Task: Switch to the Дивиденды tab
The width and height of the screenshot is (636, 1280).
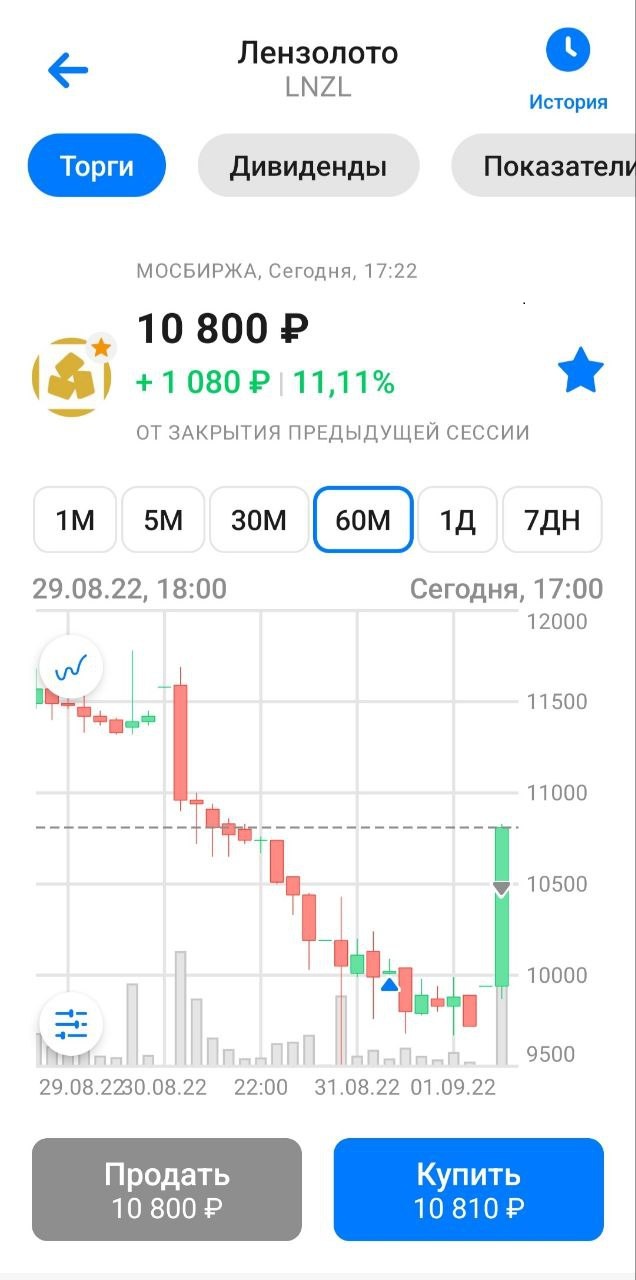Action: pos(308,166)
